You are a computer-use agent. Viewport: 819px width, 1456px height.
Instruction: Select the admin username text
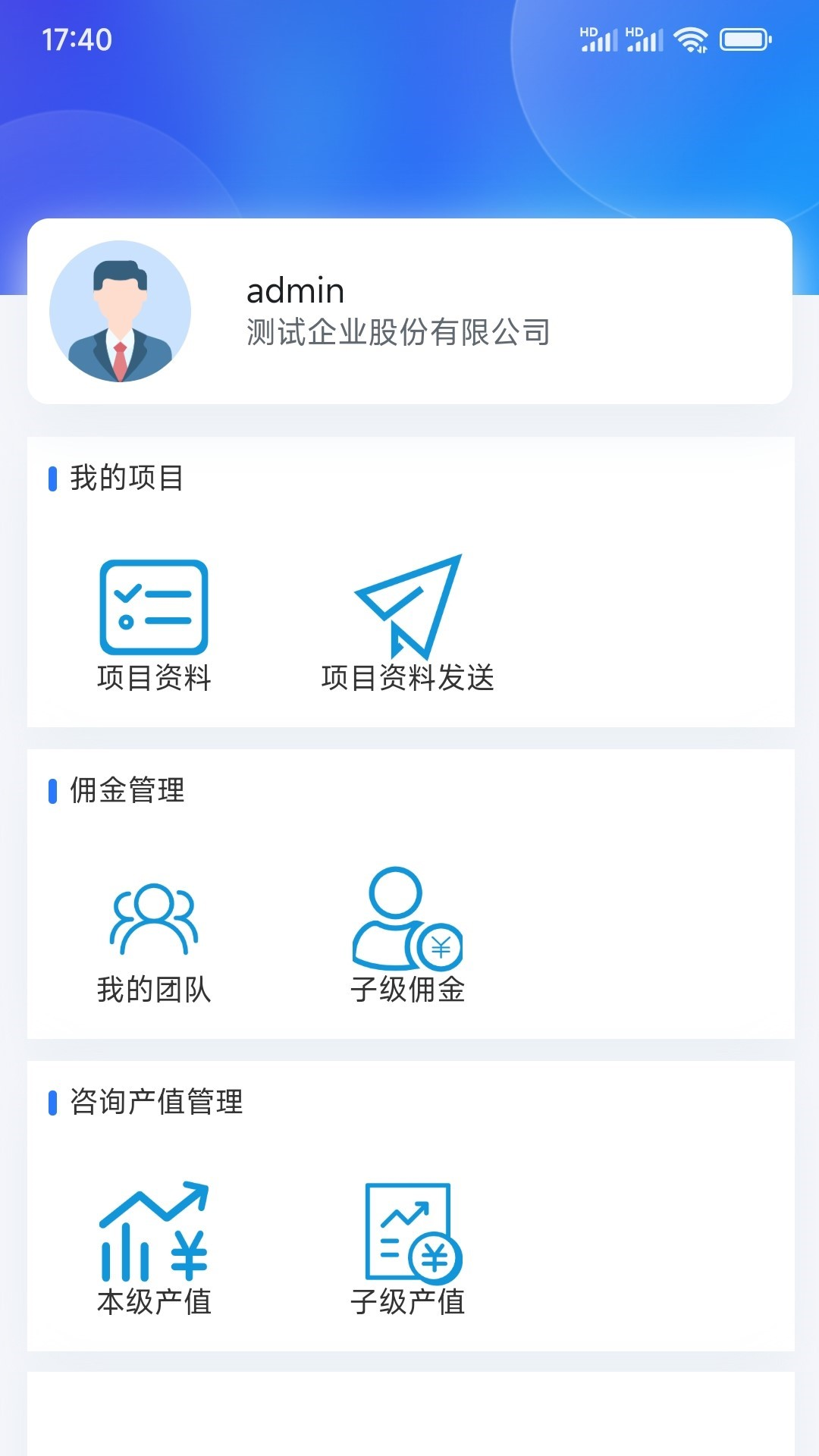tap(295, 289)
